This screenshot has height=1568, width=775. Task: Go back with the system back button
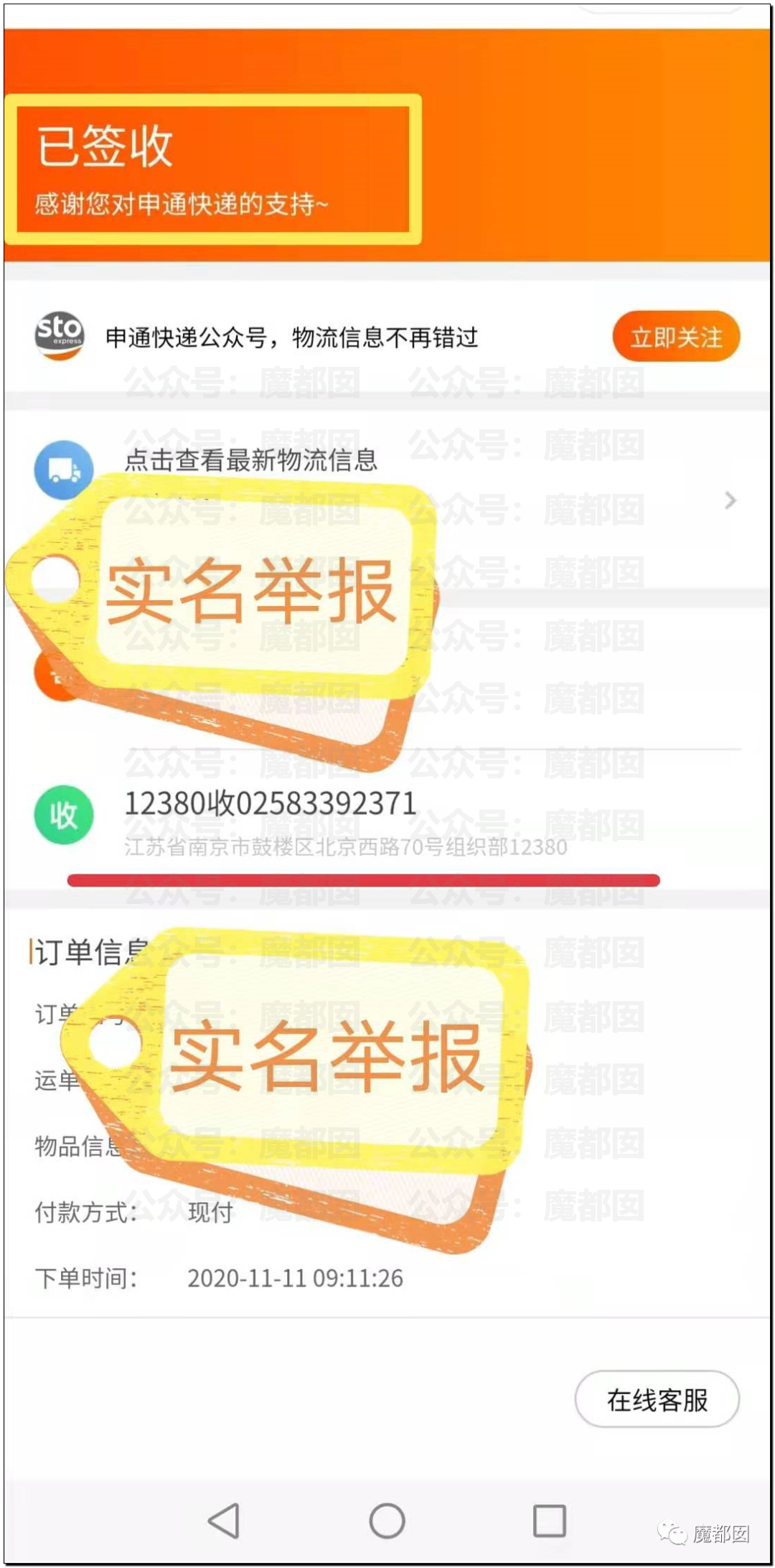click(224, 1521)
